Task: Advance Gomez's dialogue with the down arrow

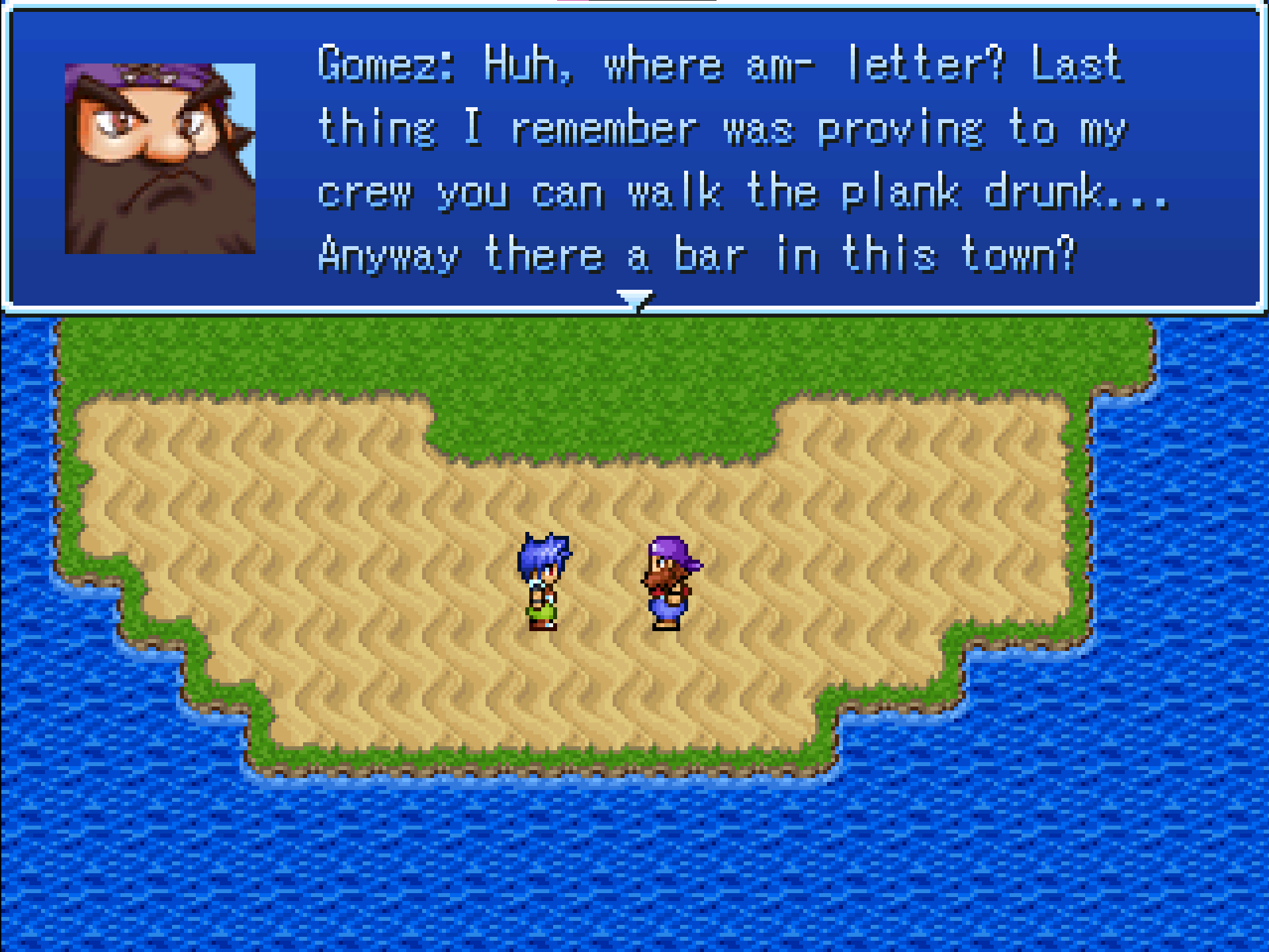Action: 634,300
